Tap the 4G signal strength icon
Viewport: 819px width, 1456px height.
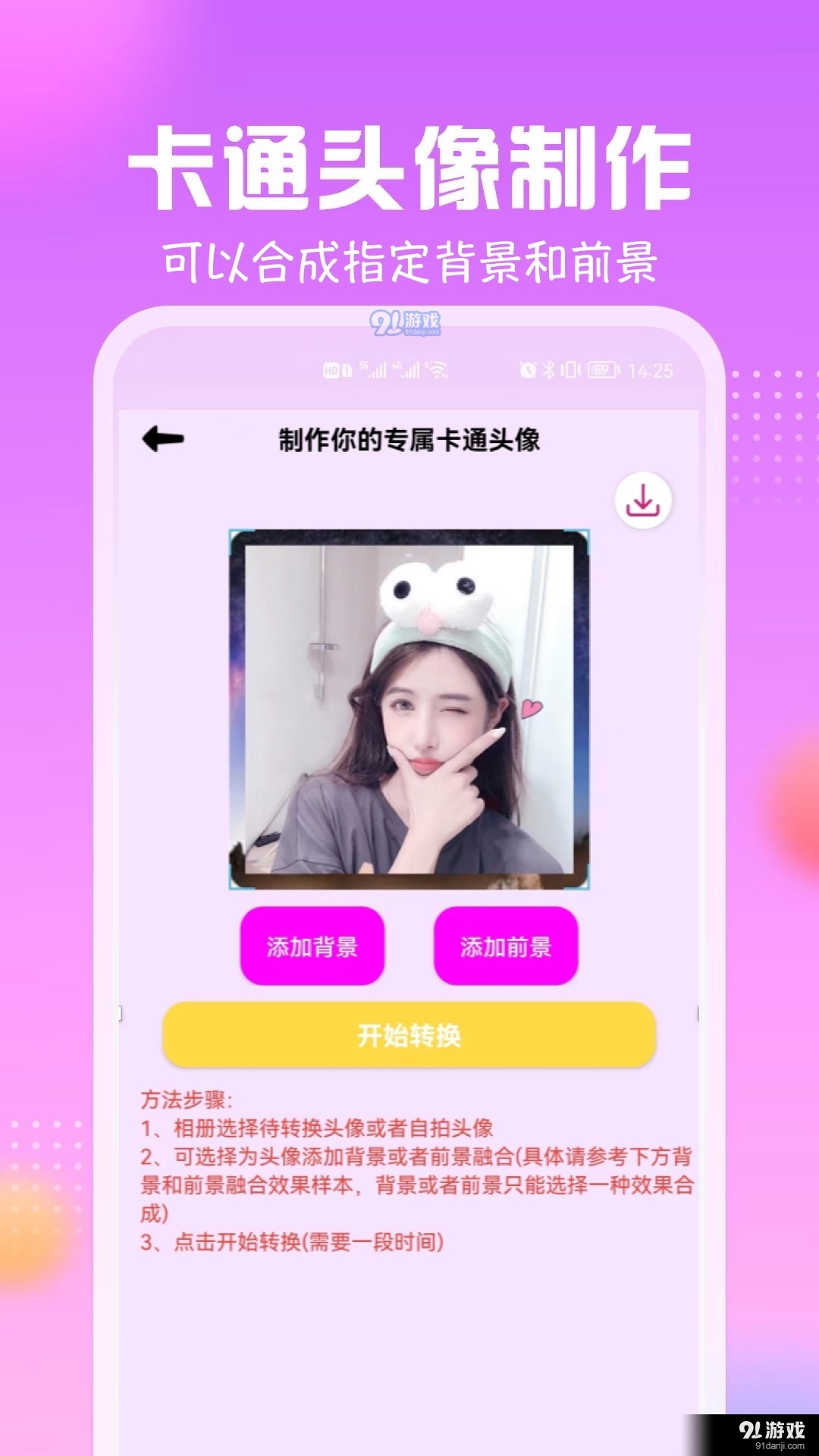[x=402, y=372]
